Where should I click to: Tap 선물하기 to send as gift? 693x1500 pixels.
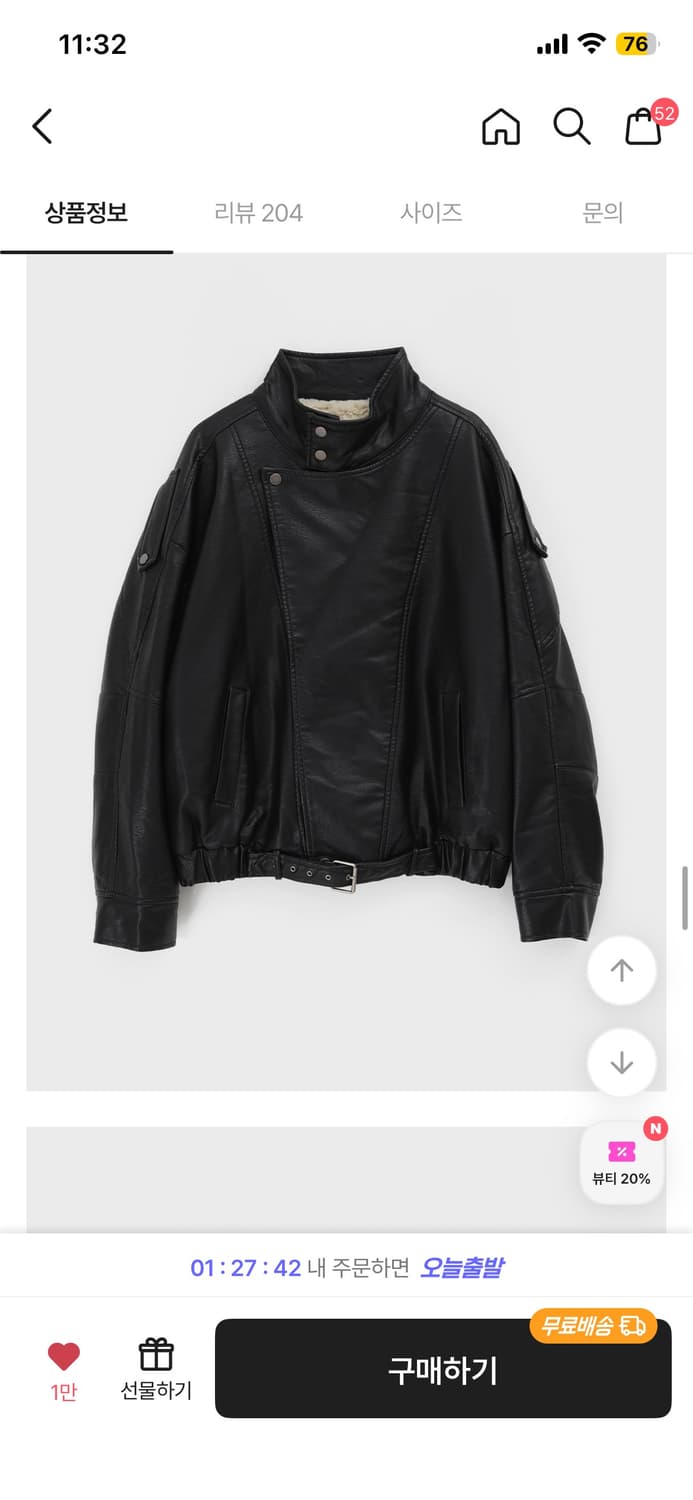tap(156, 1368)
